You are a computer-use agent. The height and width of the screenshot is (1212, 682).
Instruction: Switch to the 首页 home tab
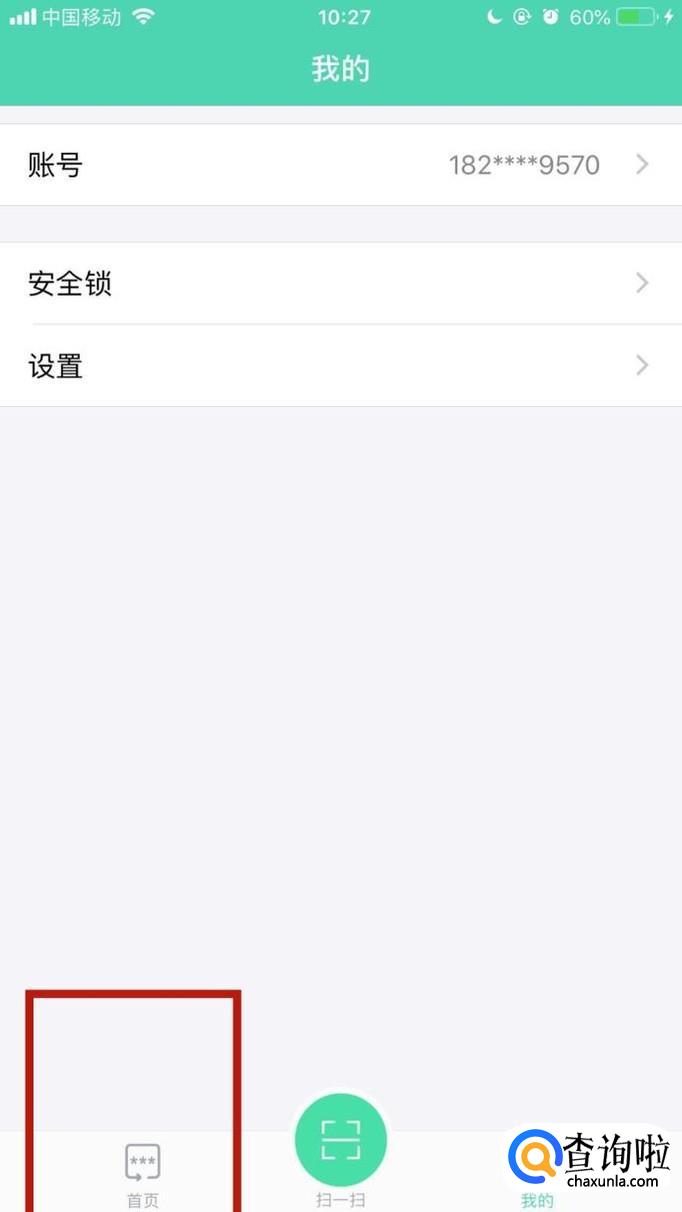pyautogui.click(x=142, y=1174)
